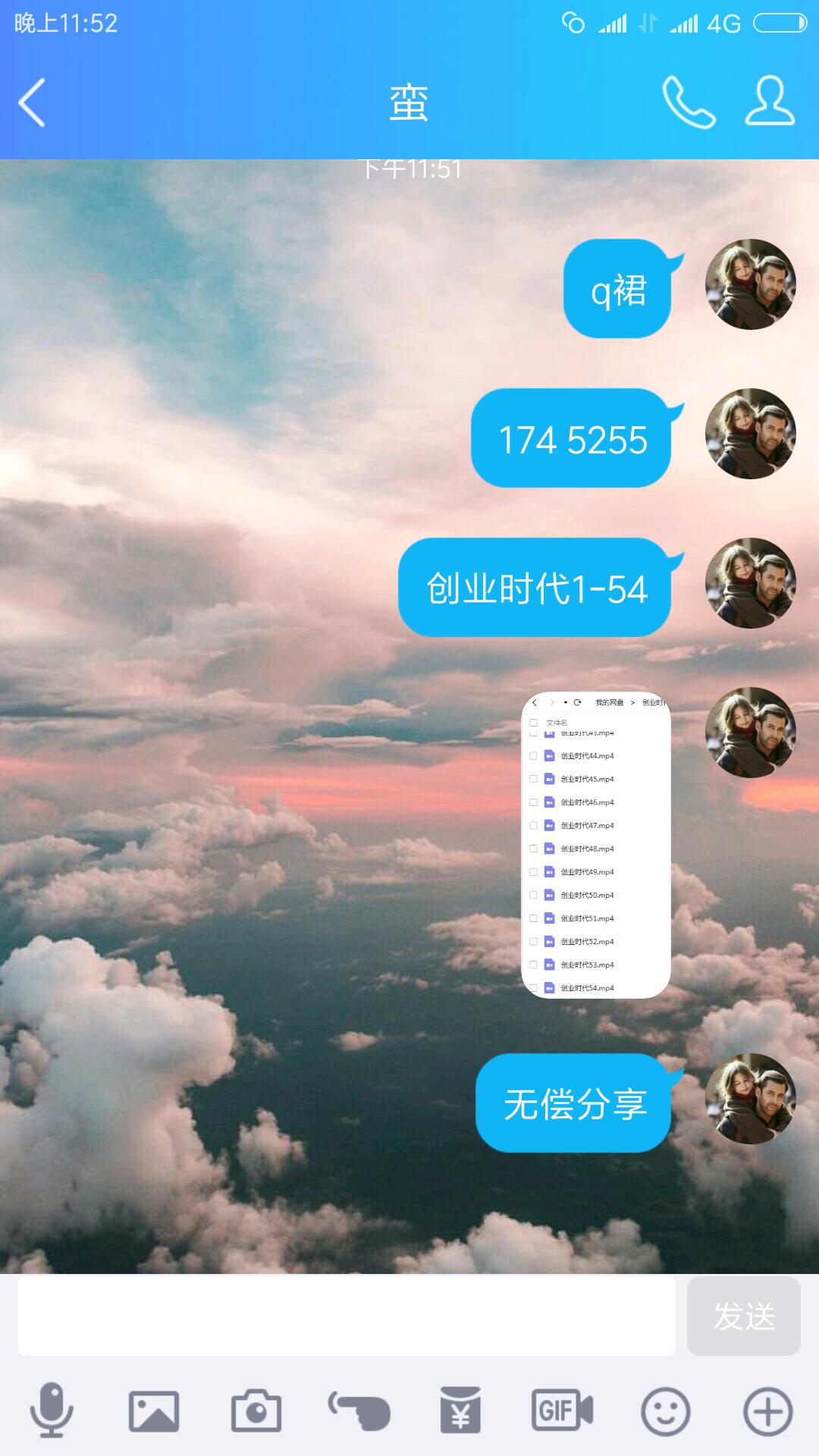The image size is (819, 1456).
Task: Open the emoji picker
Action: pos(666,1412)
